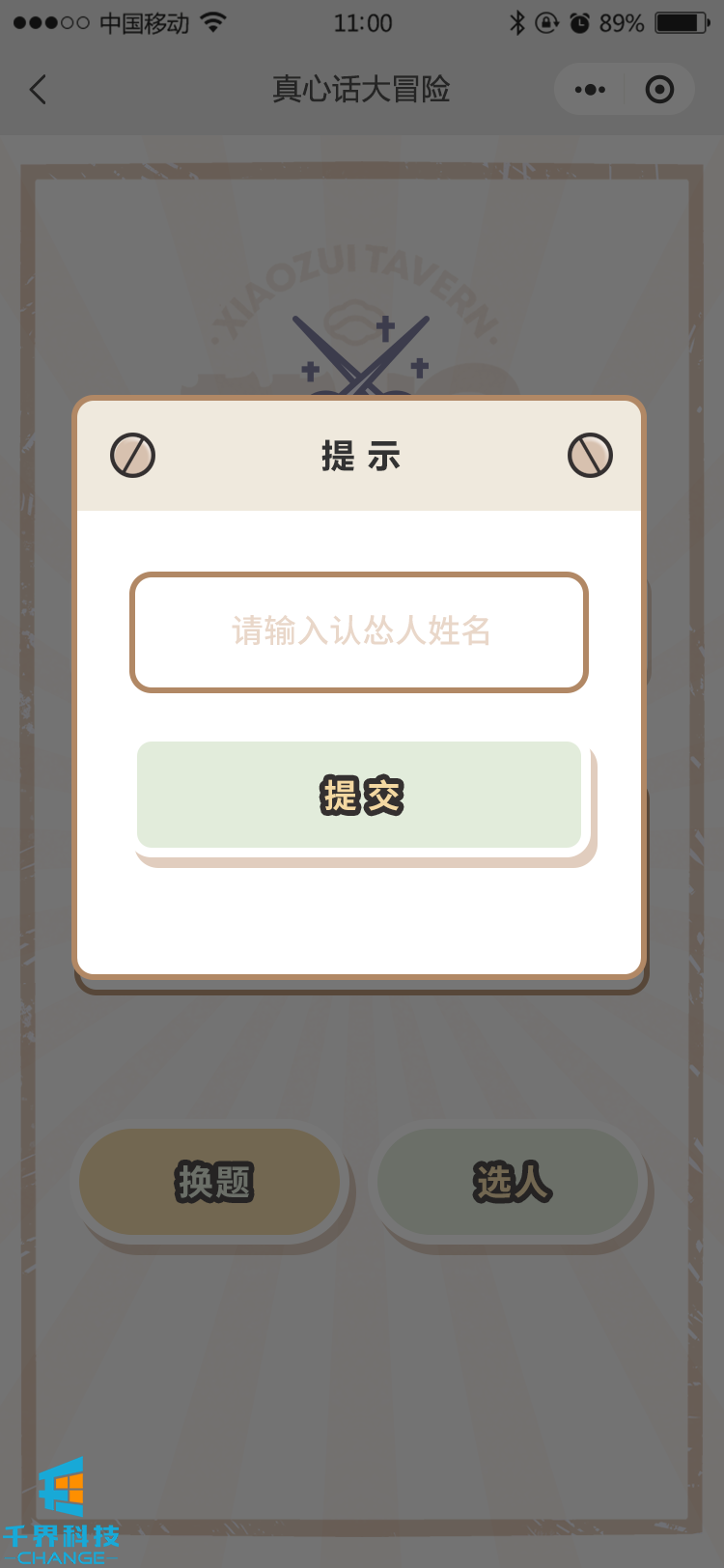Close the mini program with the circle icon
Viewport: 724px width, 1568px height.
[659, 90]
